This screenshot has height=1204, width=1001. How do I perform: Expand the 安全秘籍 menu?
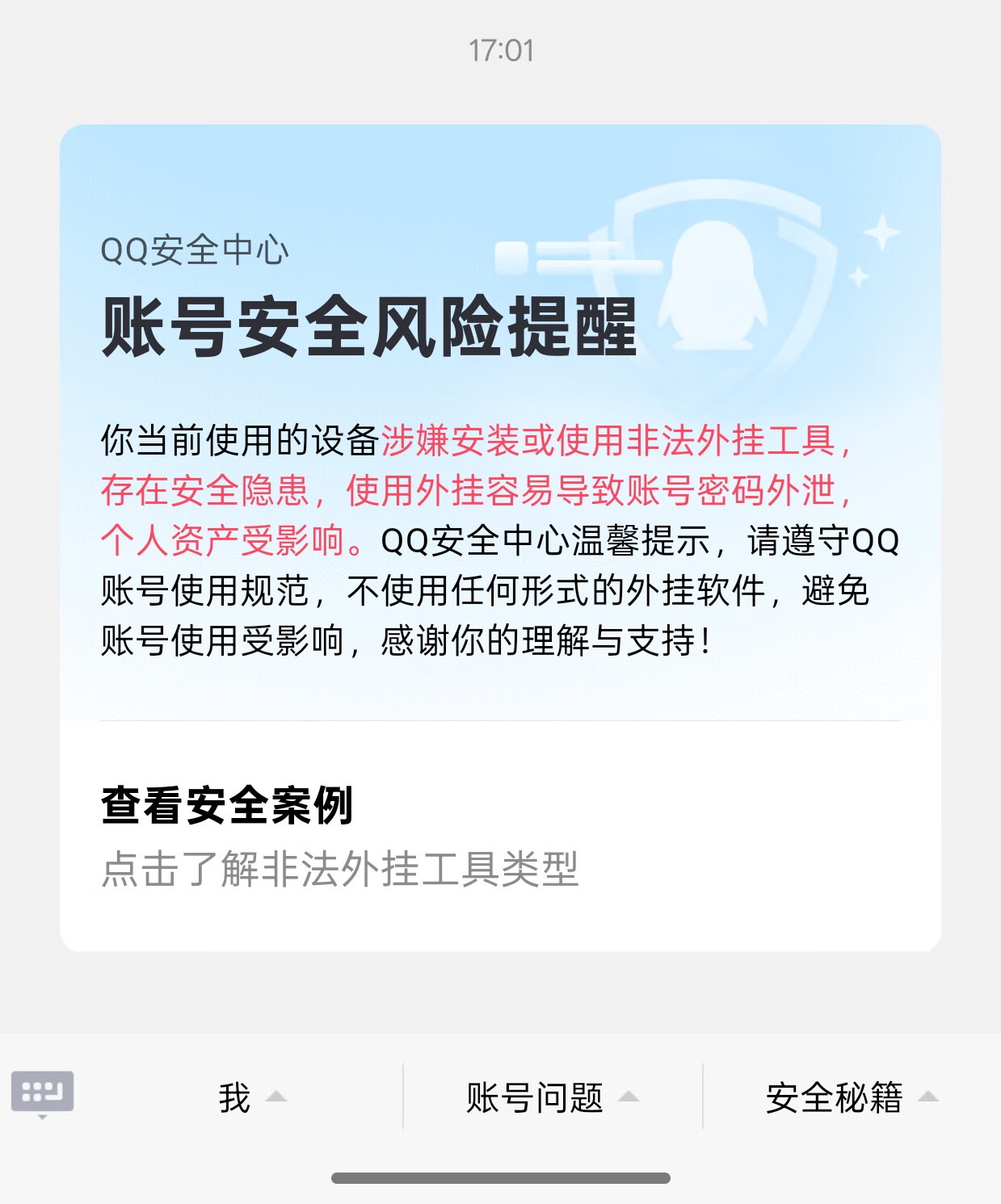pyautogui.click(x=850, y=1097)
